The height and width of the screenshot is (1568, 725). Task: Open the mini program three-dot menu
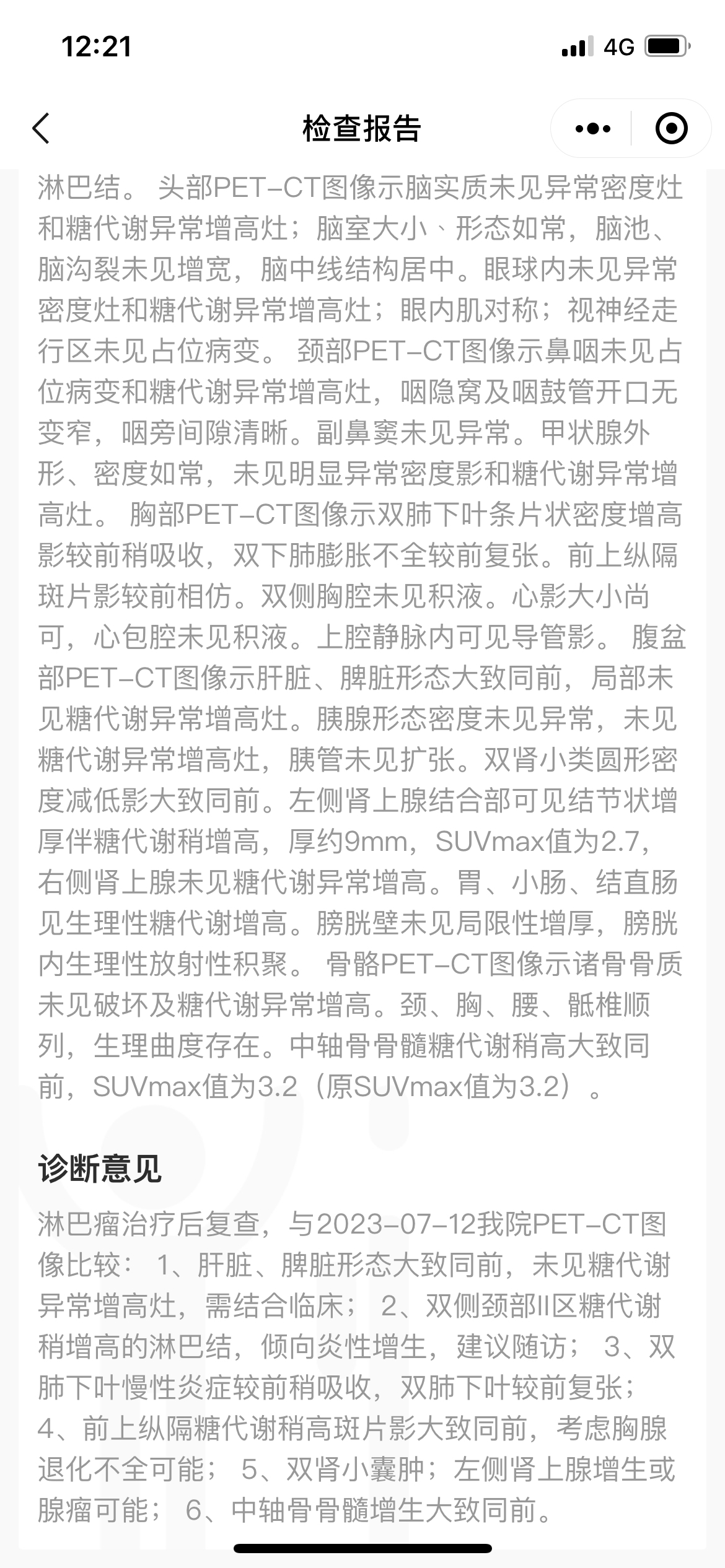592,129
